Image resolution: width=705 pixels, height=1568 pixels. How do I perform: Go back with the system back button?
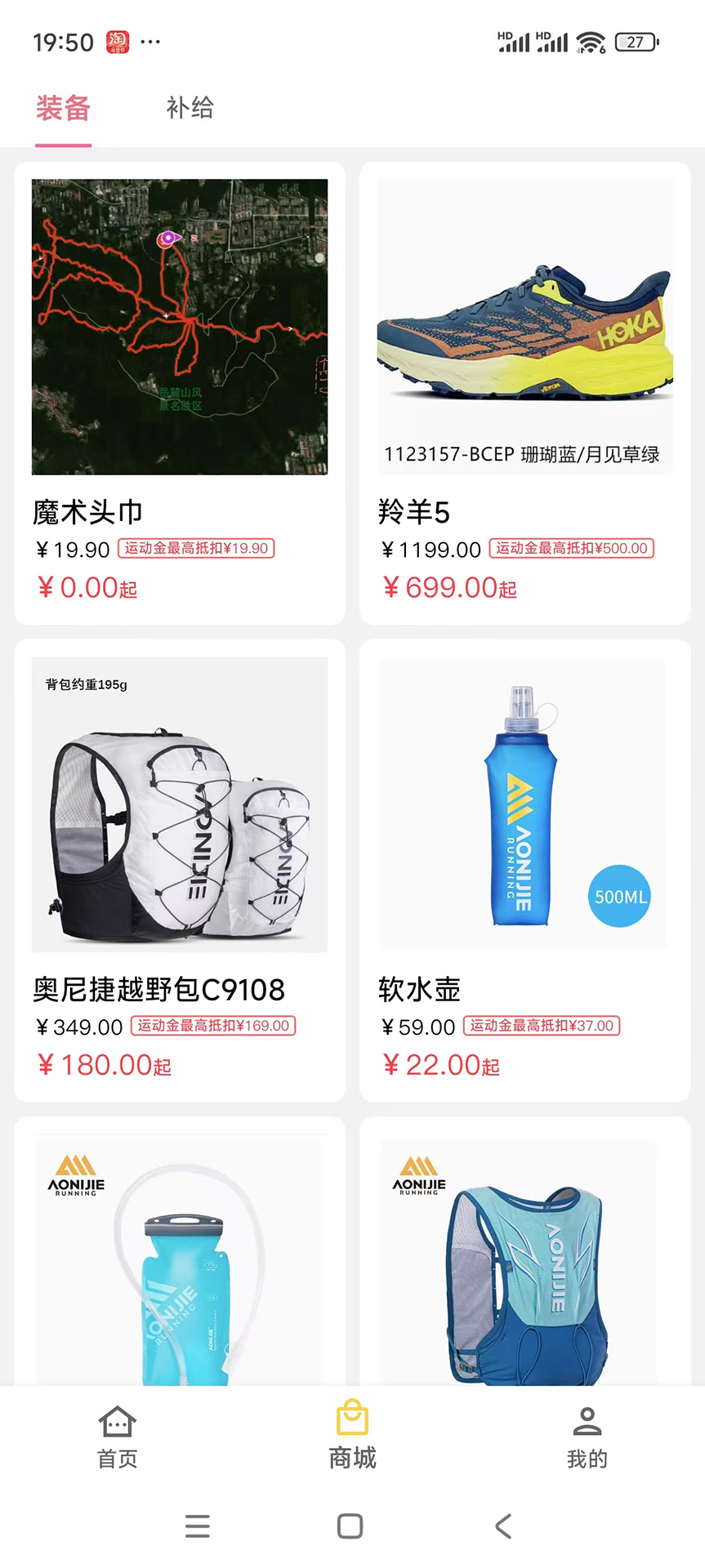click(504, 1526)
